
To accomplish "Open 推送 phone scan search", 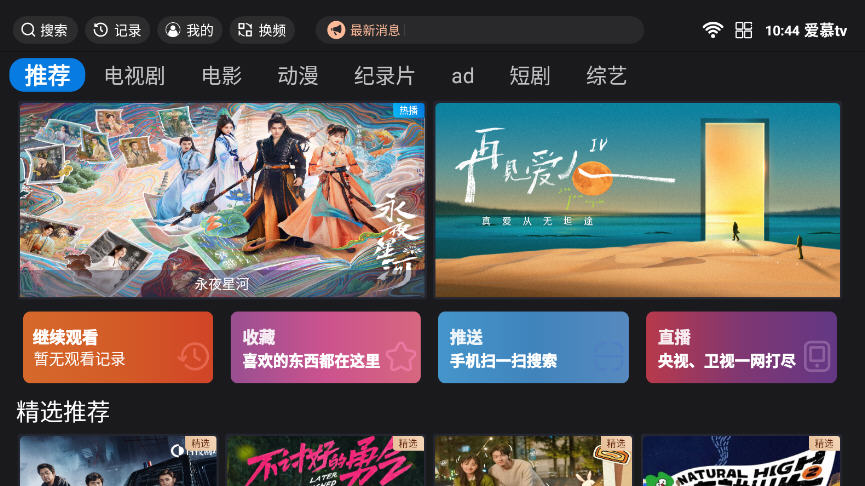I will 533,347.
